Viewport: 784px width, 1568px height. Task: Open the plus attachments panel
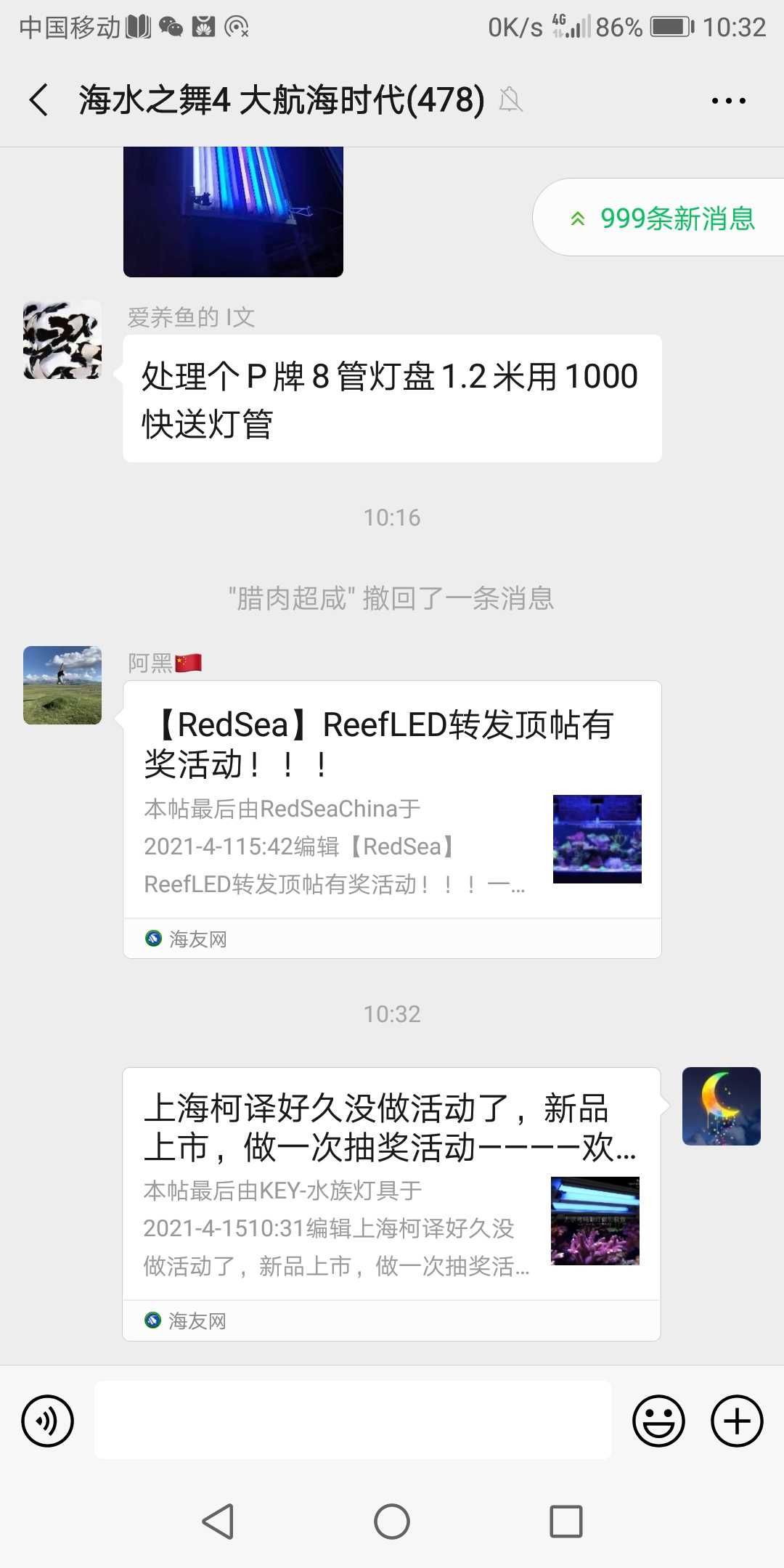[x=736, y=1421]
